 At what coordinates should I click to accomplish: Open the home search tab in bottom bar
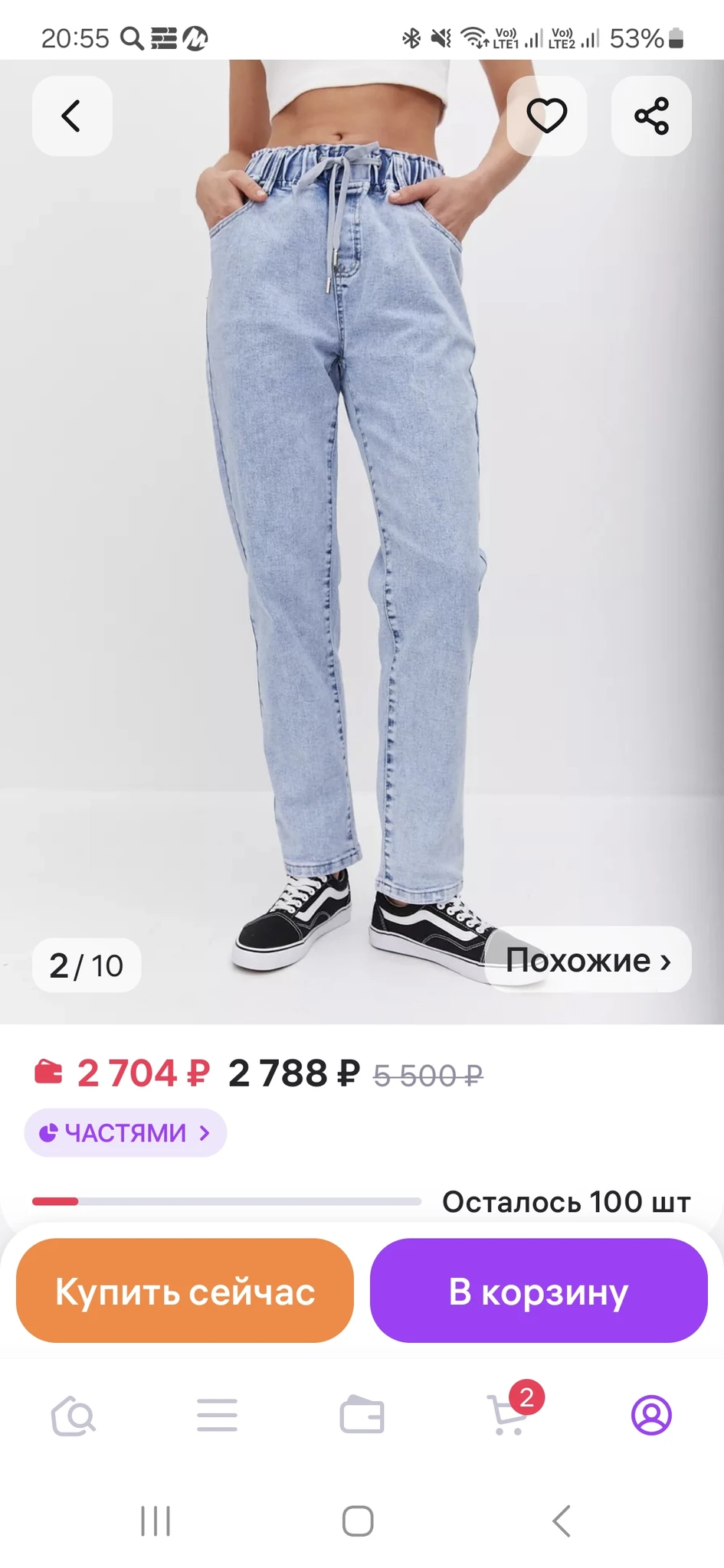pyautogui.click(x=73, y=1416)
